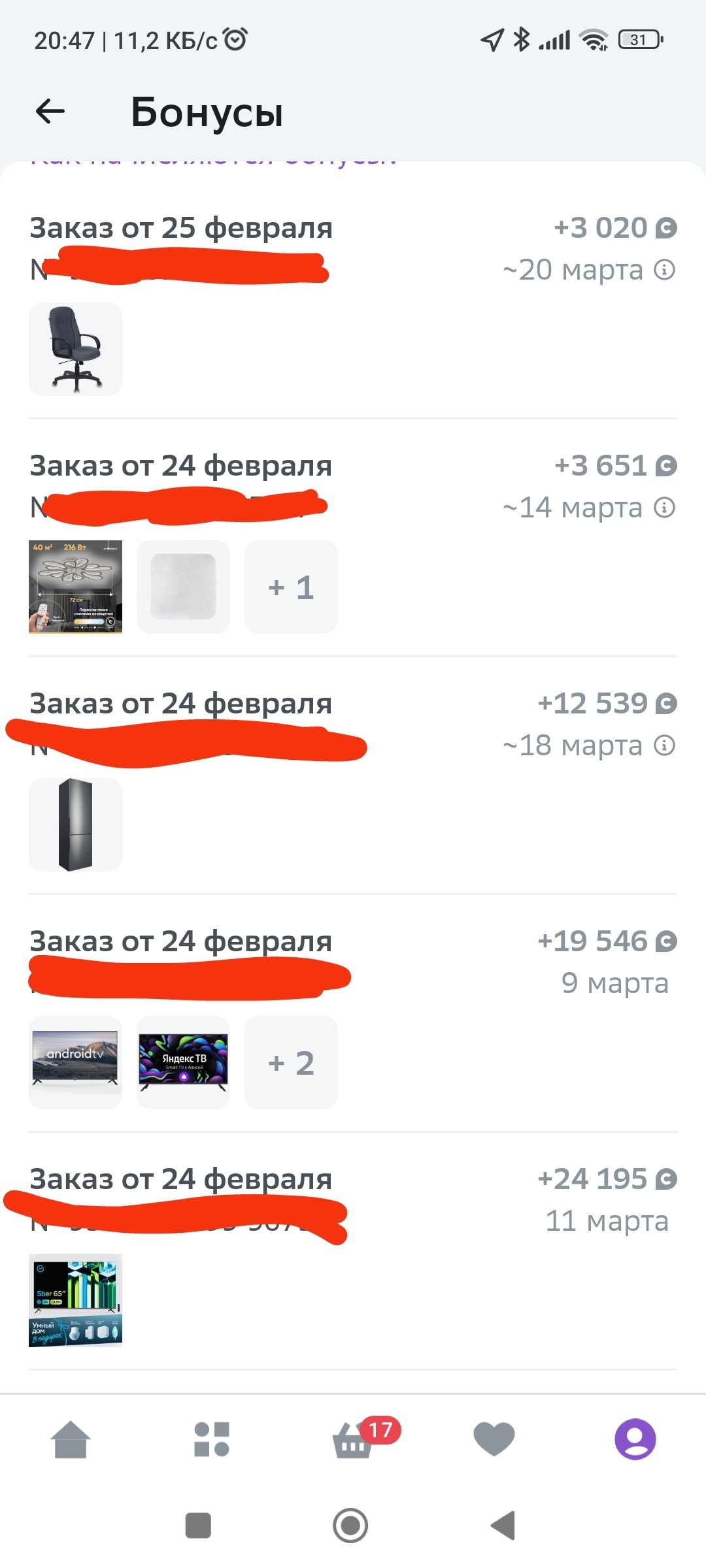Open the office chair product thumbnail
Image resolution: width=706 pixels, height=1568 pixels.
pos(75,349)
